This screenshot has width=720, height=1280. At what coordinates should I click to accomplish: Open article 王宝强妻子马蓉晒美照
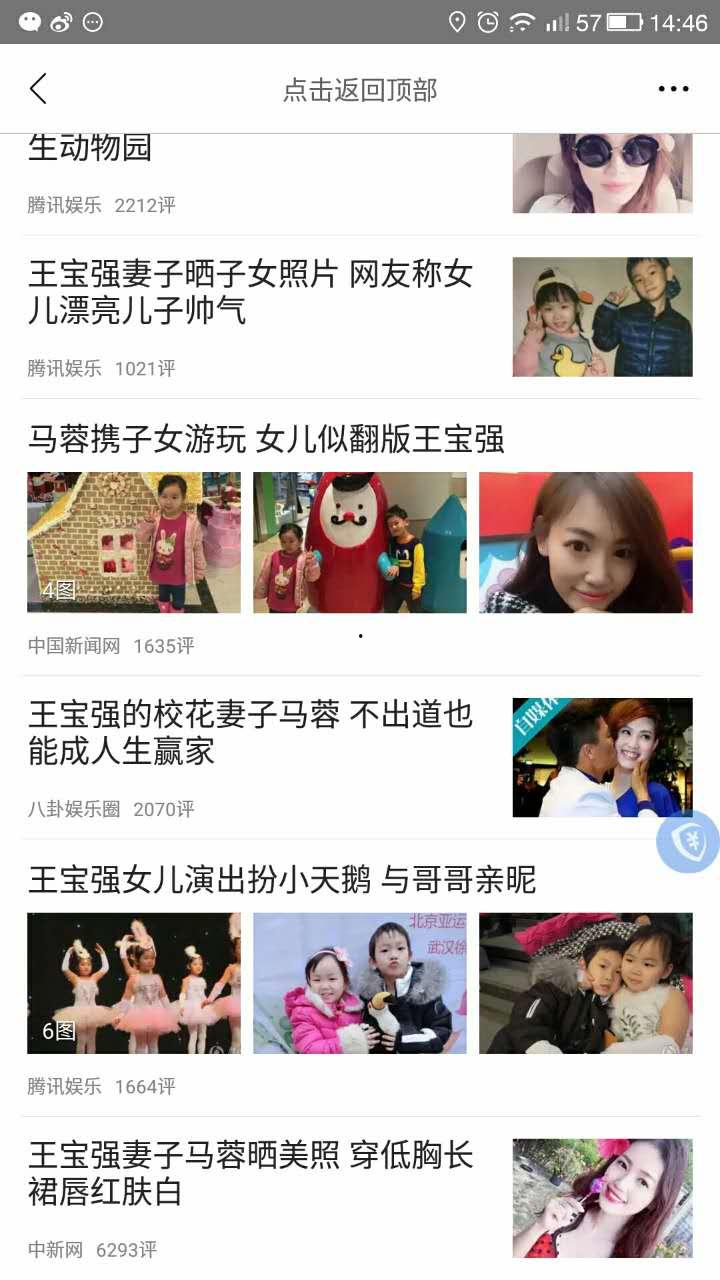[x=250, y=1174]
